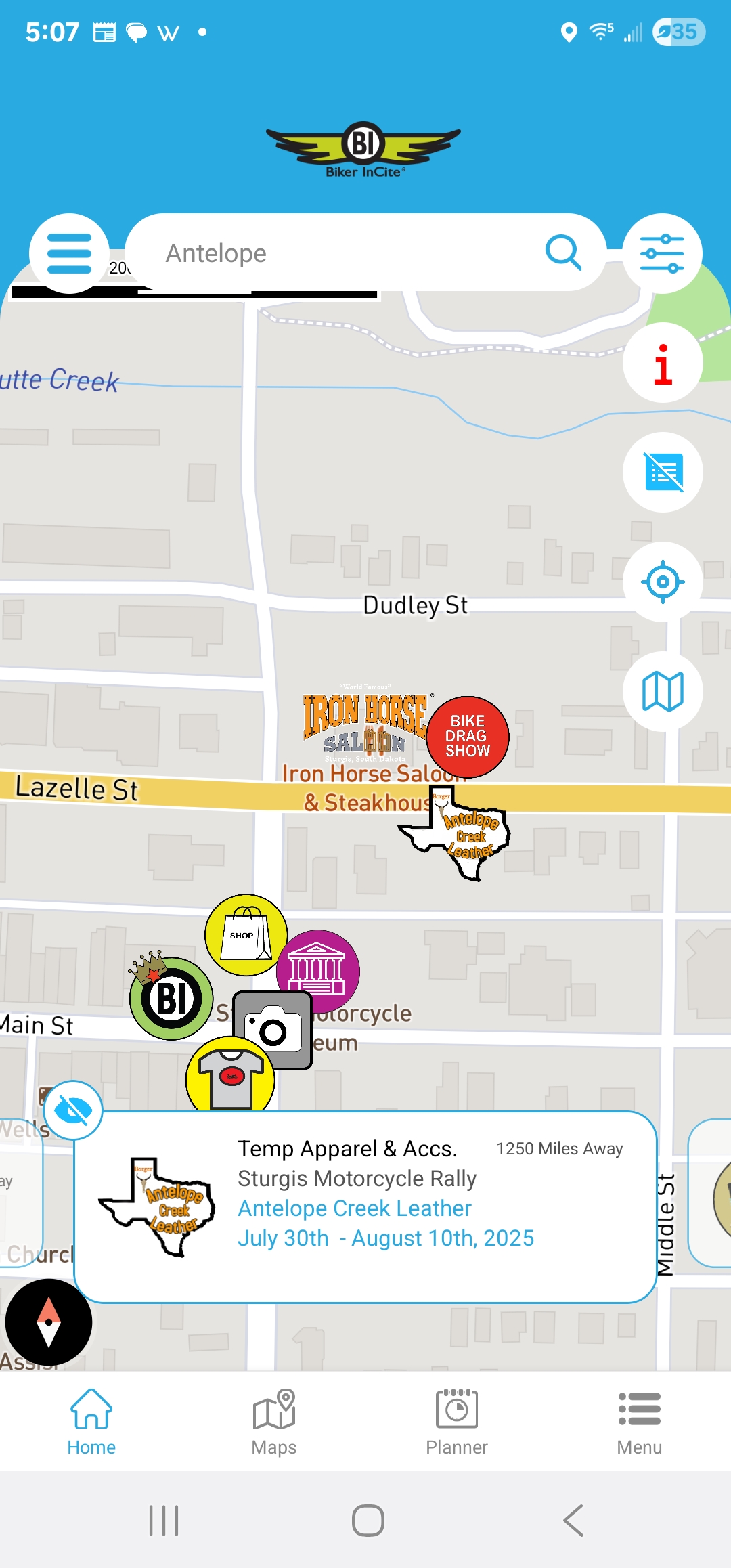This screenshot has height=1568, width=731.
Task: Tap the camera photo marker
Action: tap(273, 1029)
